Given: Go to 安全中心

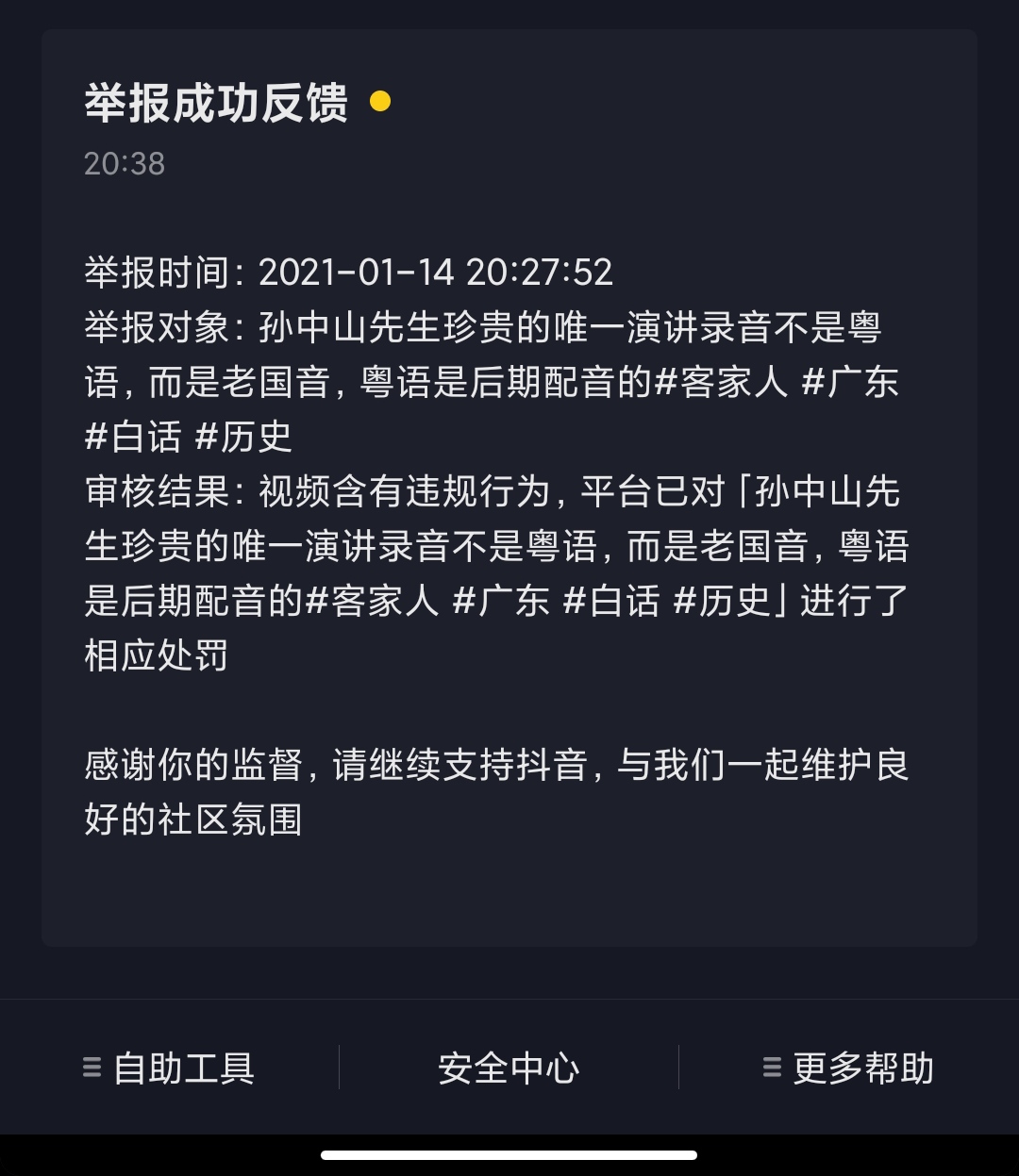Looking at the screenshot, I should pos(509,1068).
